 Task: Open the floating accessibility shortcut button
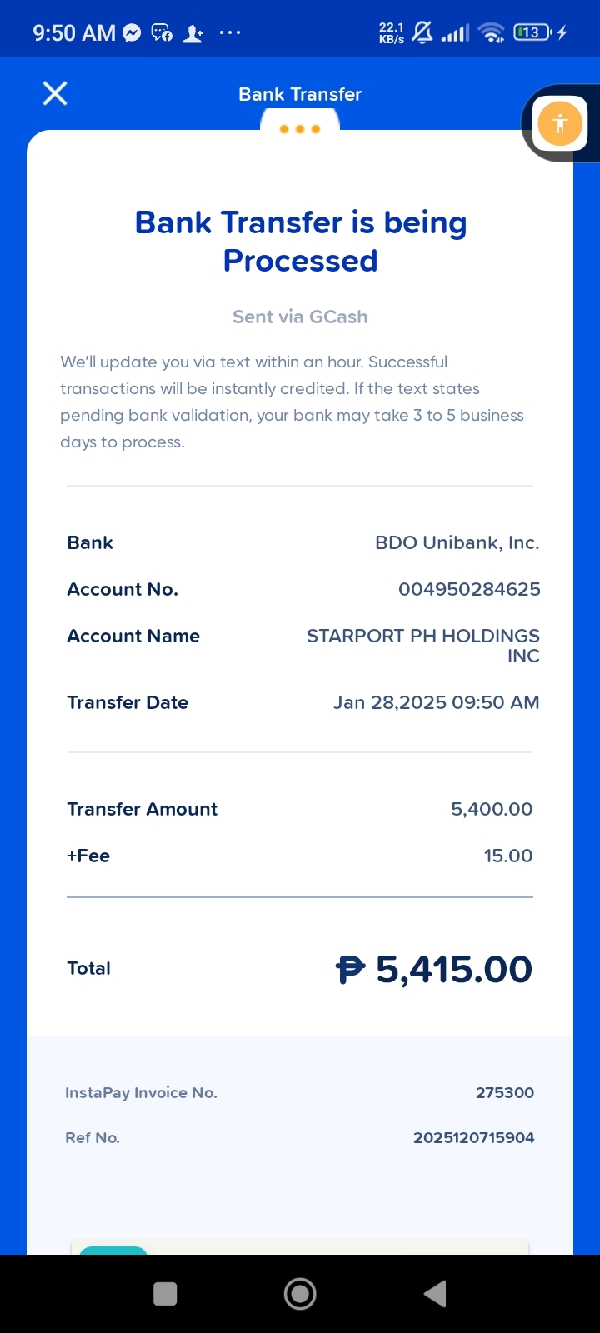click(559, 125)
